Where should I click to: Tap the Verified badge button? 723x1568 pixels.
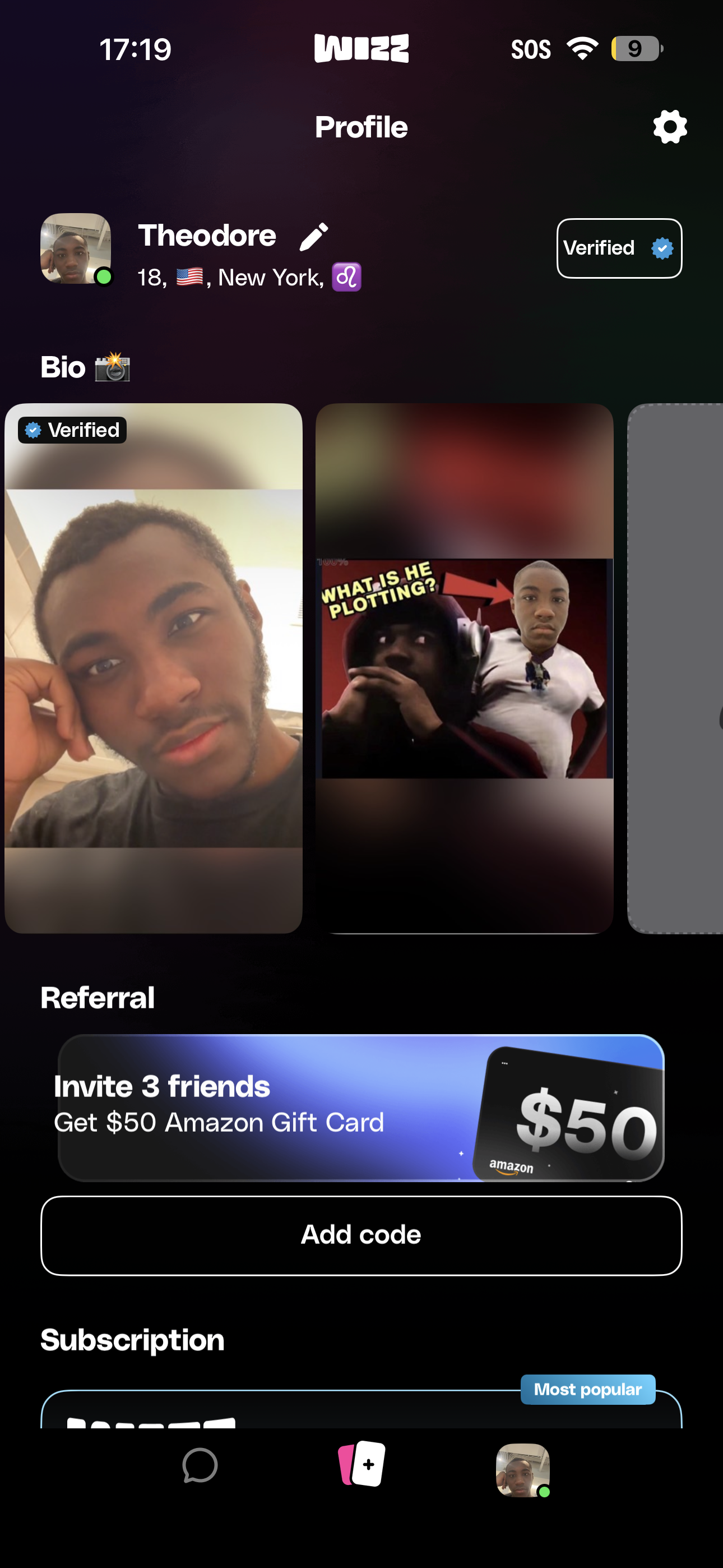tap(619, 248)
